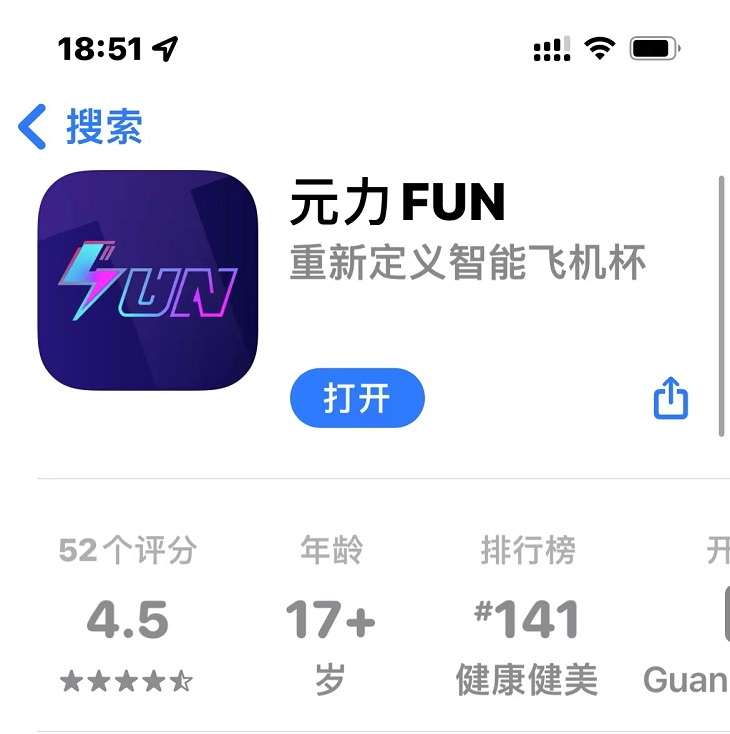The image size is (730, 734).
Task: Open the 17+ age rating info
Action: 332,620
